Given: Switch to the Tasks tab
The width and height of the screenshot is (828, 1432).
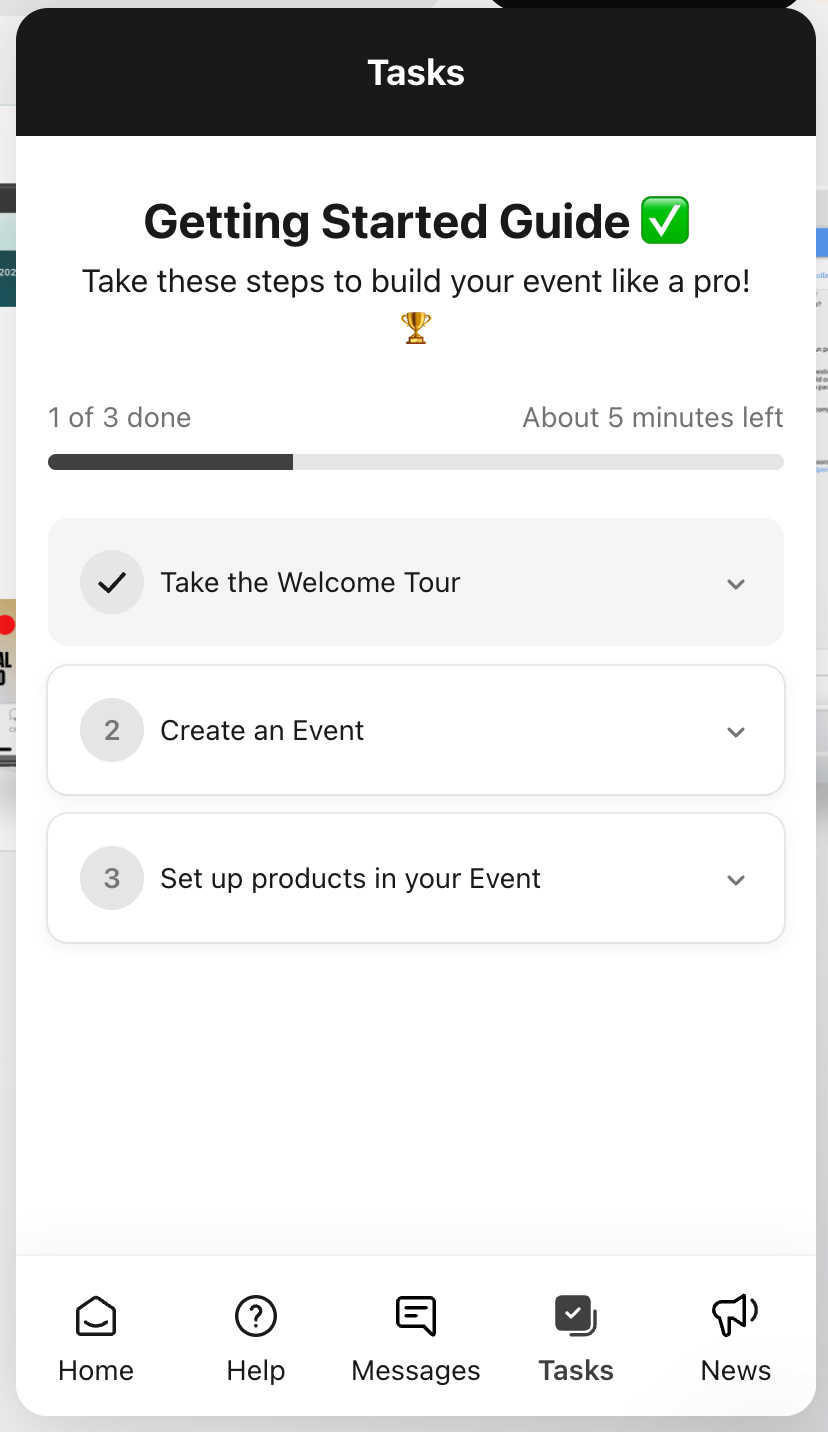Looking at the screenshot, I should (x=575, y=1340).
